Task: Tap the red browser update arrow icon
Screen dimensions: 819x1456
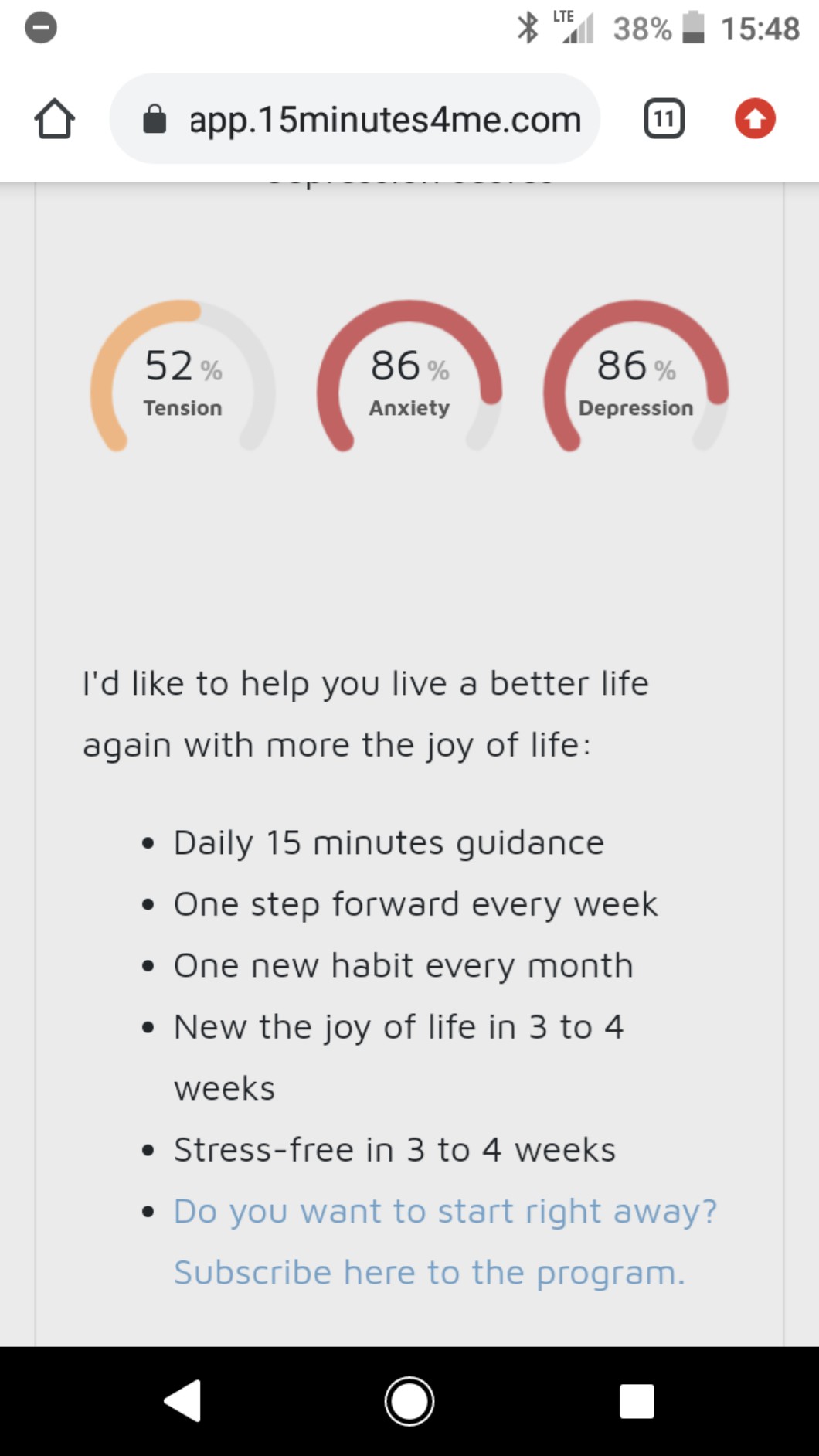Action: click(x=755, y=119)
